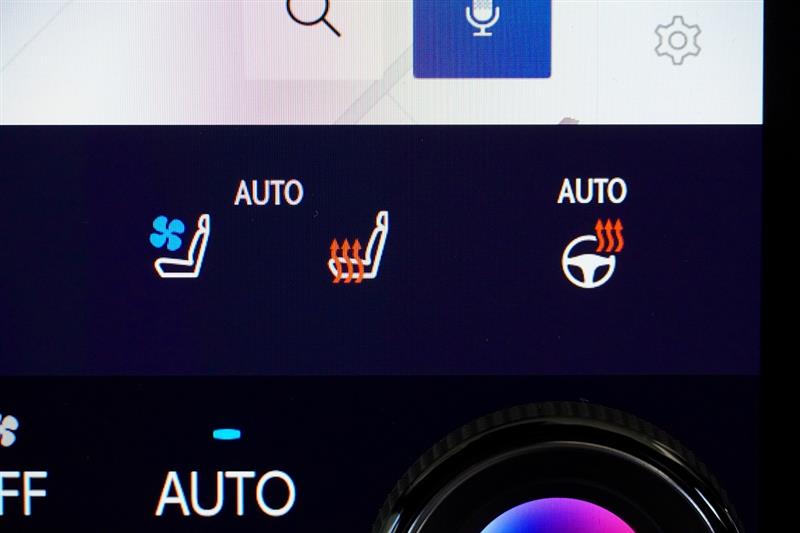Toggle the seat heater control

(358, 248)
